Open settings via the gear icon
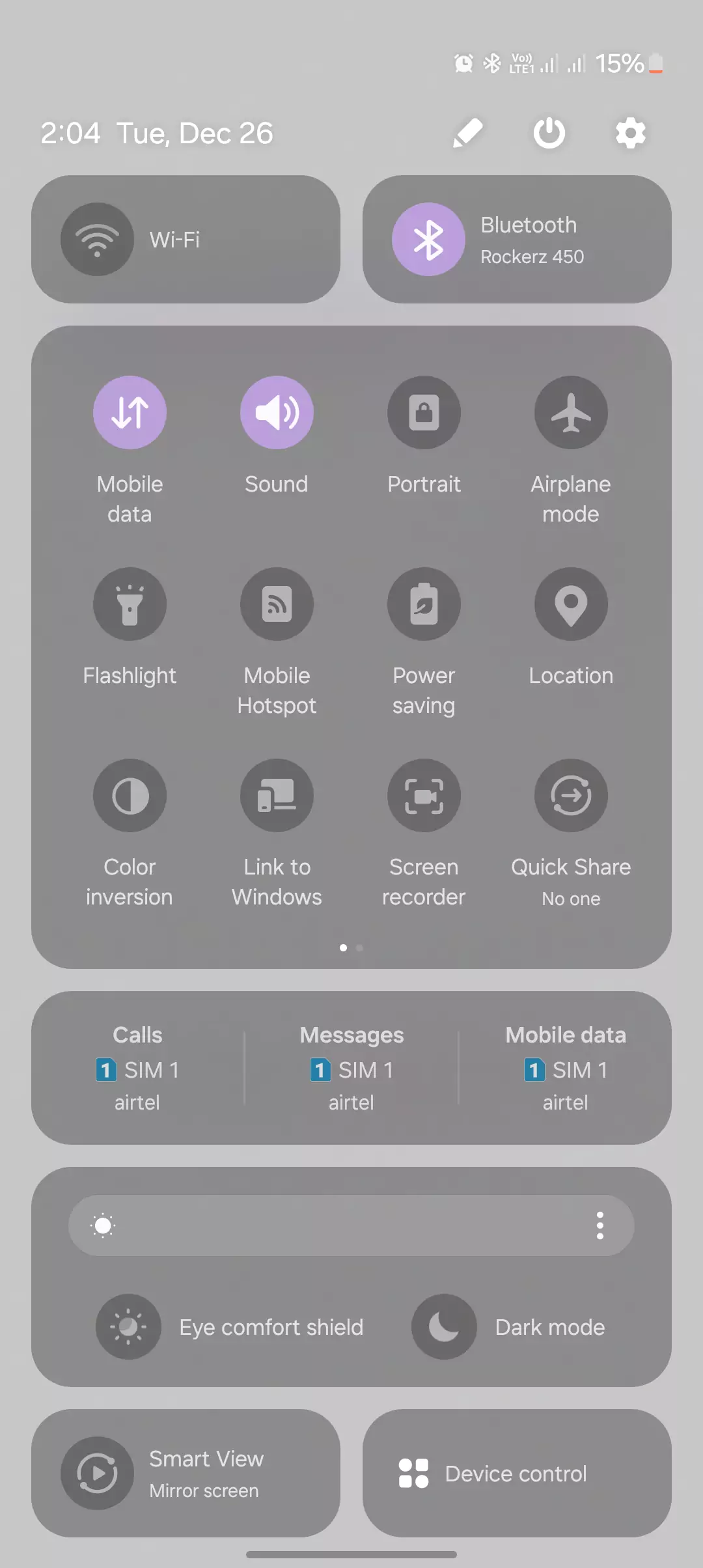Screen dimensions: 703x1568 [630, 133]
